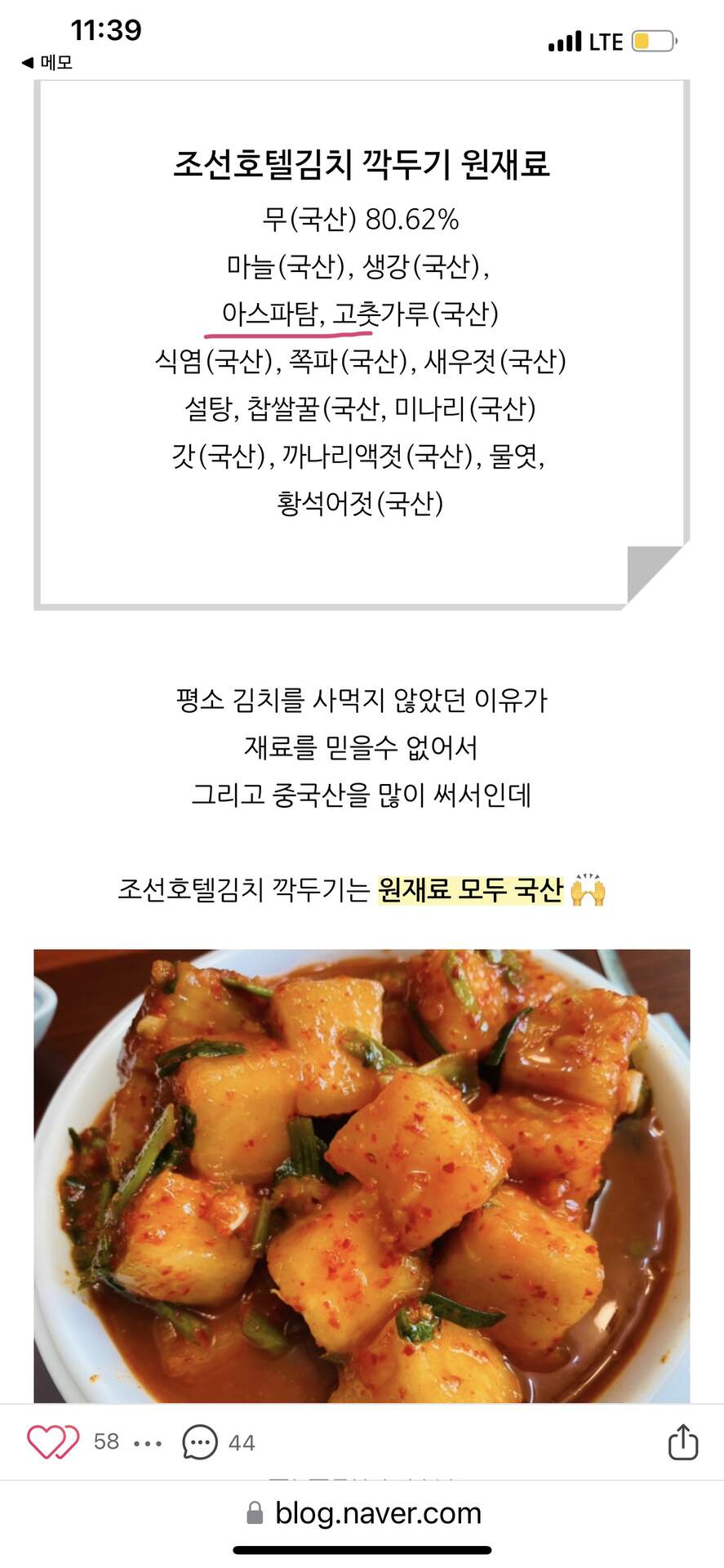Screen dimensions: 724x1568
Task: Like this blog post with the heart
Action: point(53,1441)
